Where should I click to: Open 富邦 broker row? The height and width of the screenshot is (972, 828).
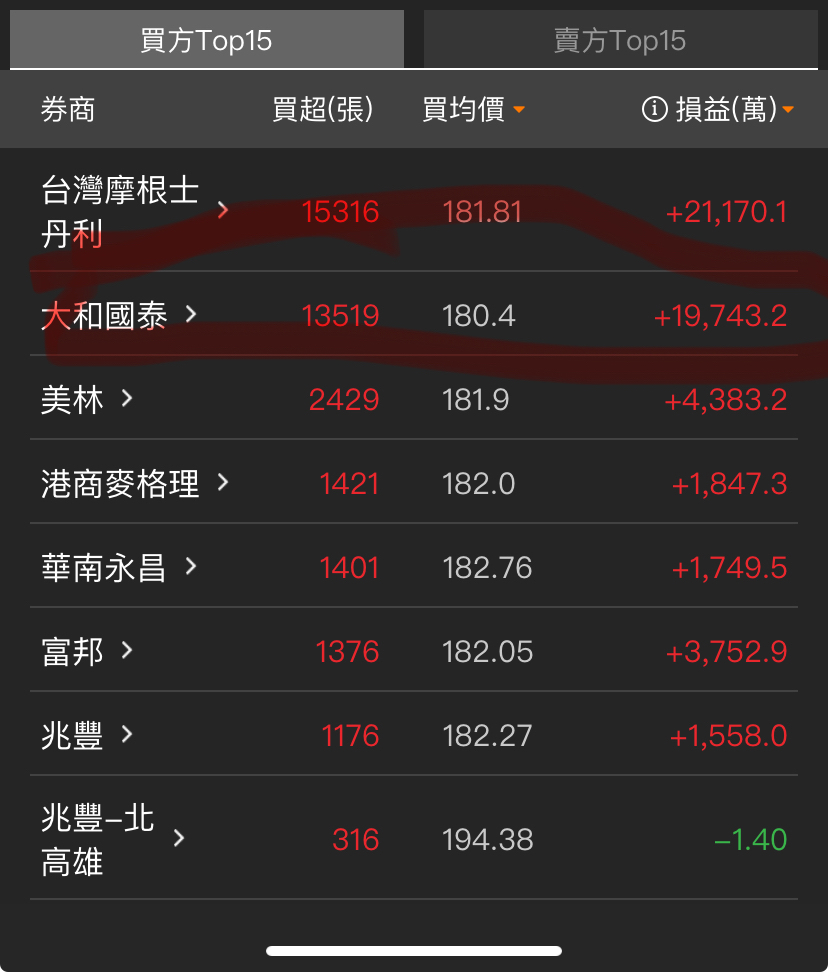click(x=414, y=650)
